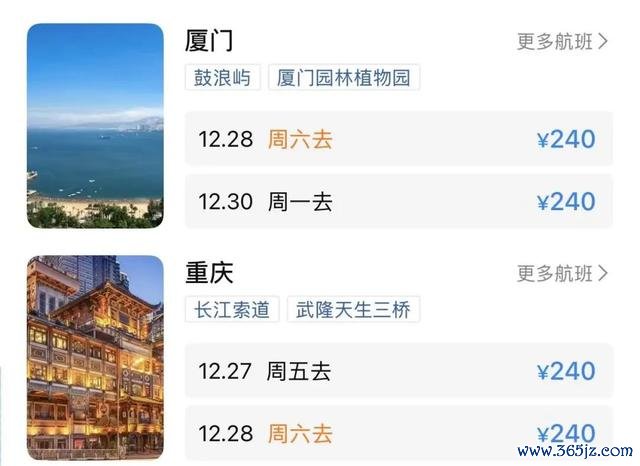Screen dimensions: 640x466
Task: Select the 厦门园林植物园 tag
Action: click(343, 78)
